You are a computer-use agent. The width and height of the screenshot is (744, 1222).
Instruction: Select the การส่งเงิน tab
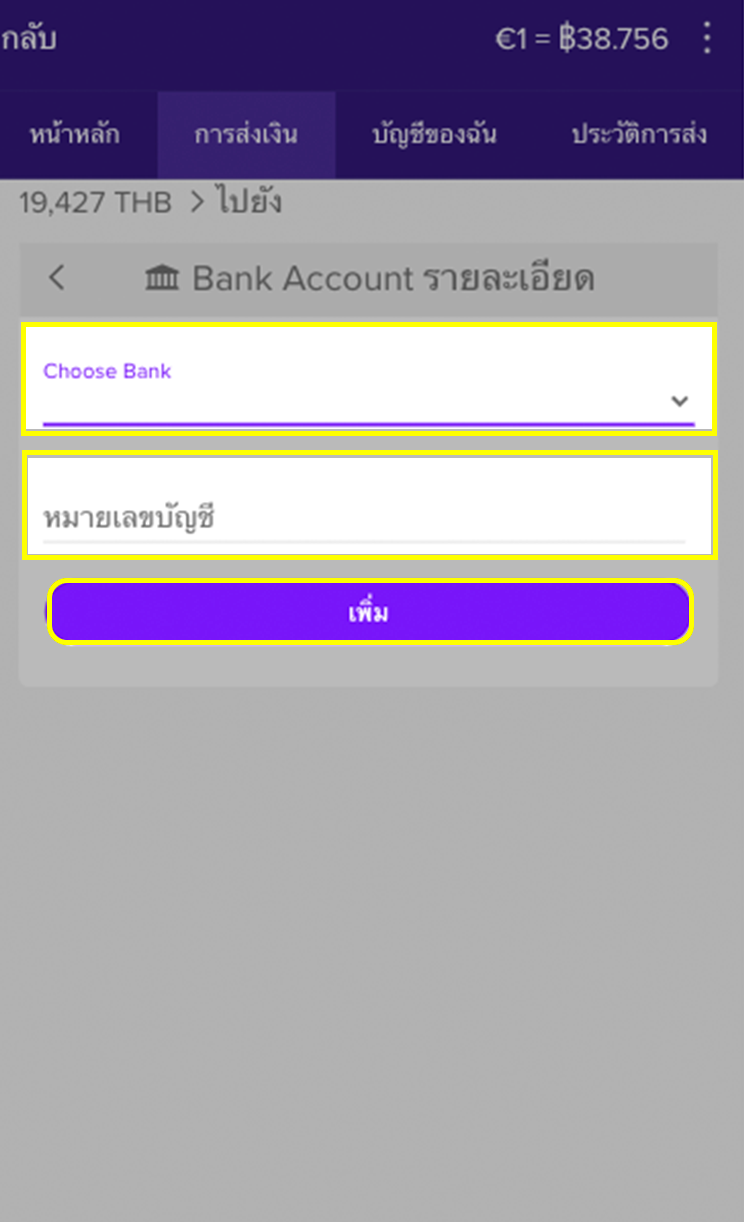pyautogui.click(x=246, y=135)
